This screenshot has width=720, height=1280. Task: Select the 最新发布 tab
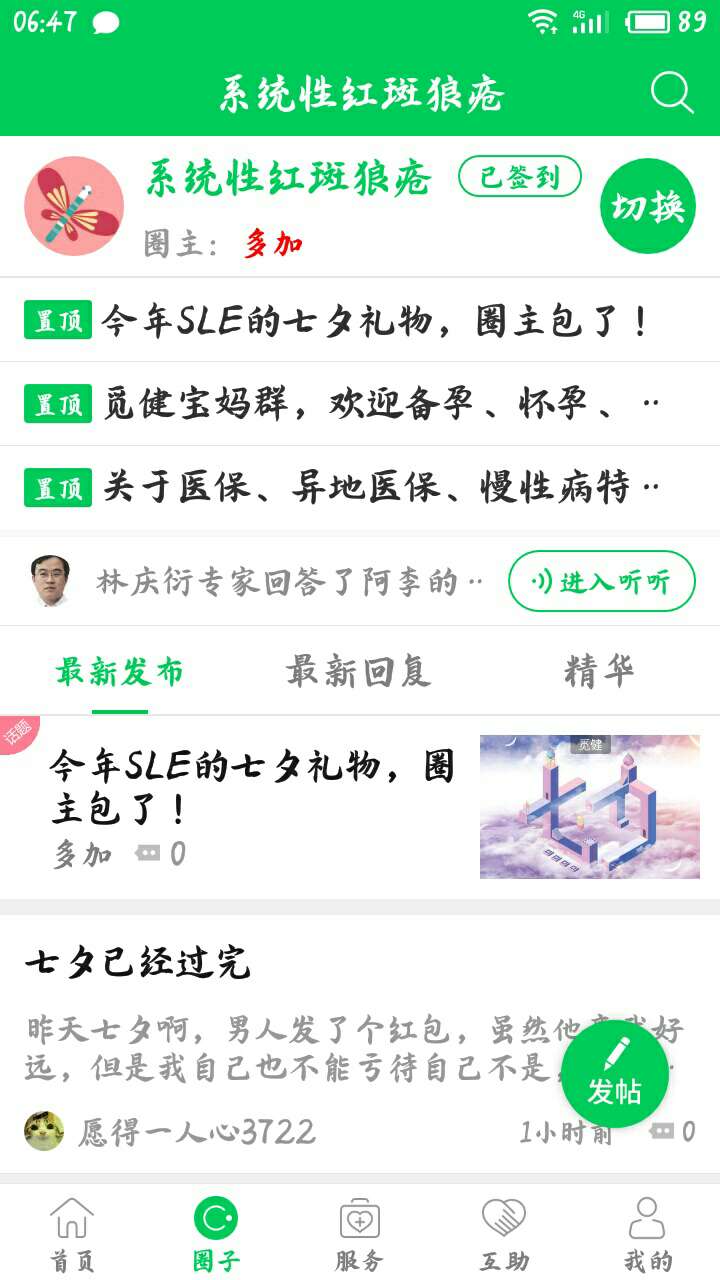pos(120,672)
